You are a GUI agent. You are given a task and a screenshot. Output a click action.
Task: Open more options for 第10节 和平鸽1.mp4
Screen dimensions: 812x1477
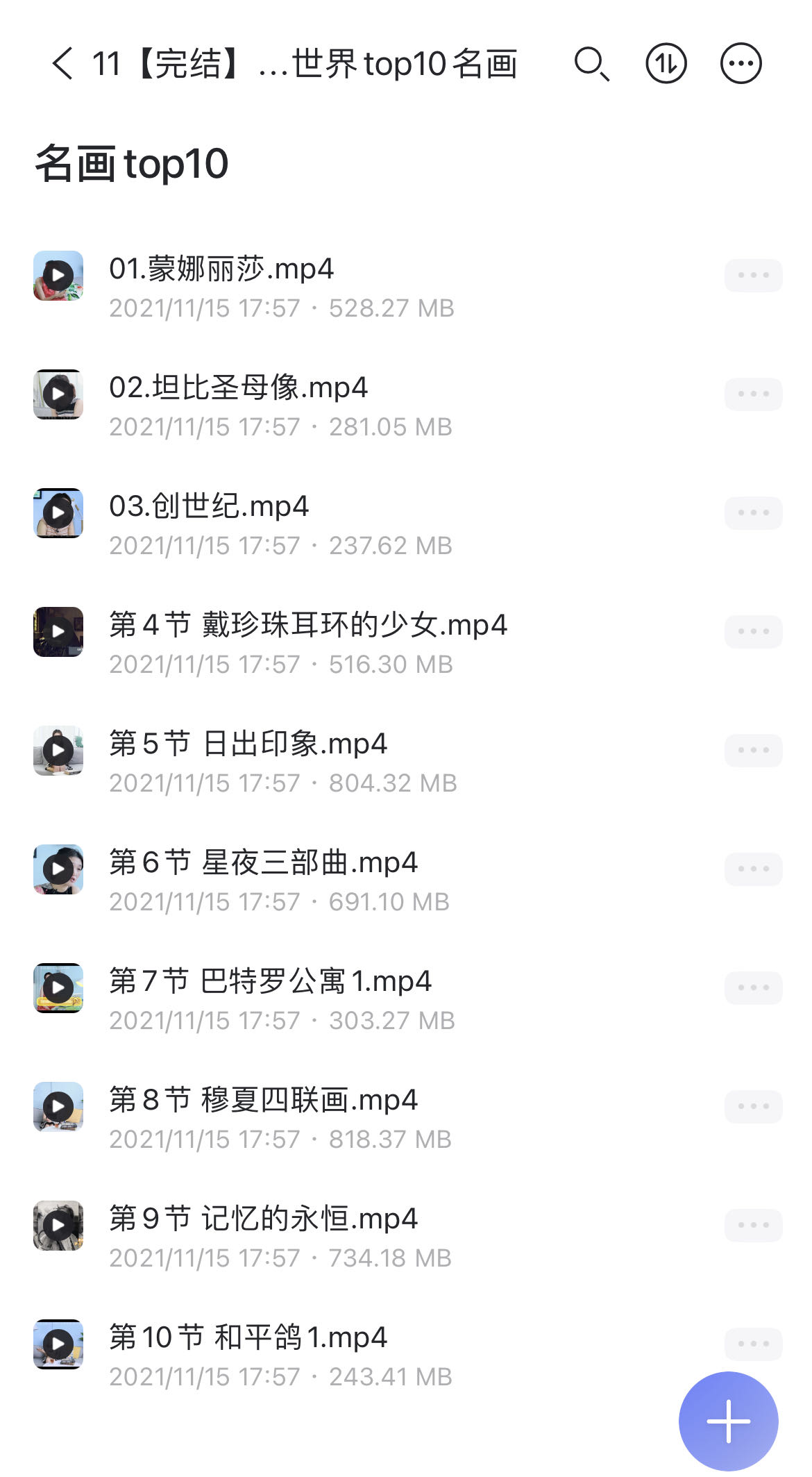click(x=753, y=1344)
